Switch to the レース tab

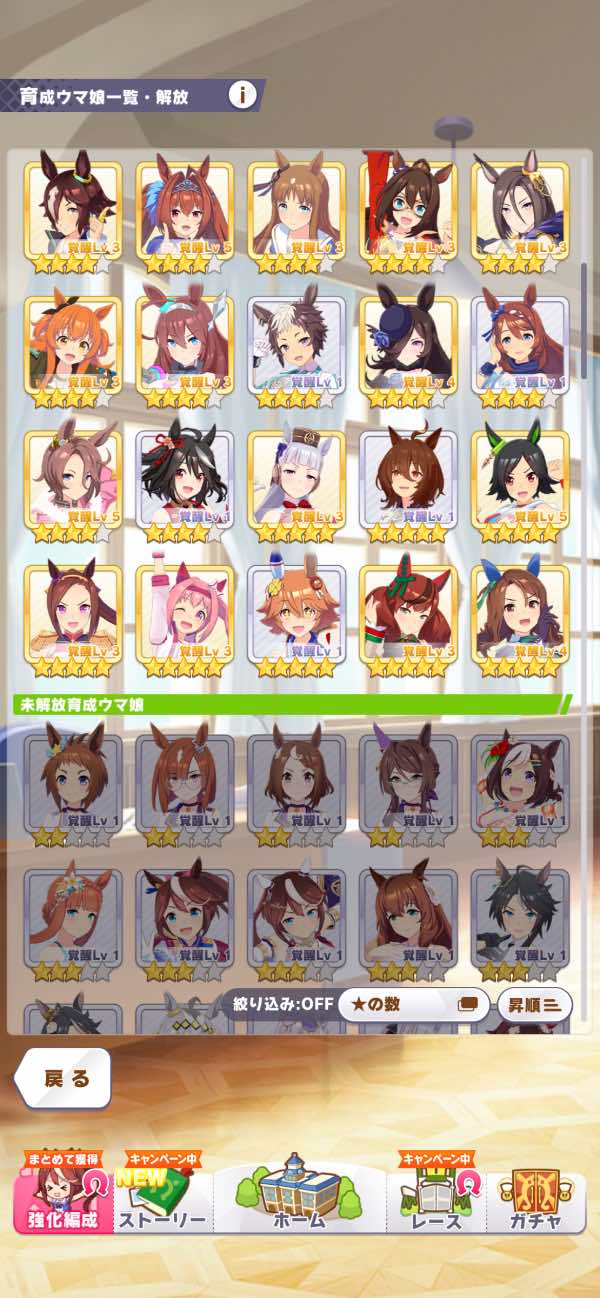[x=436, y=1200]
